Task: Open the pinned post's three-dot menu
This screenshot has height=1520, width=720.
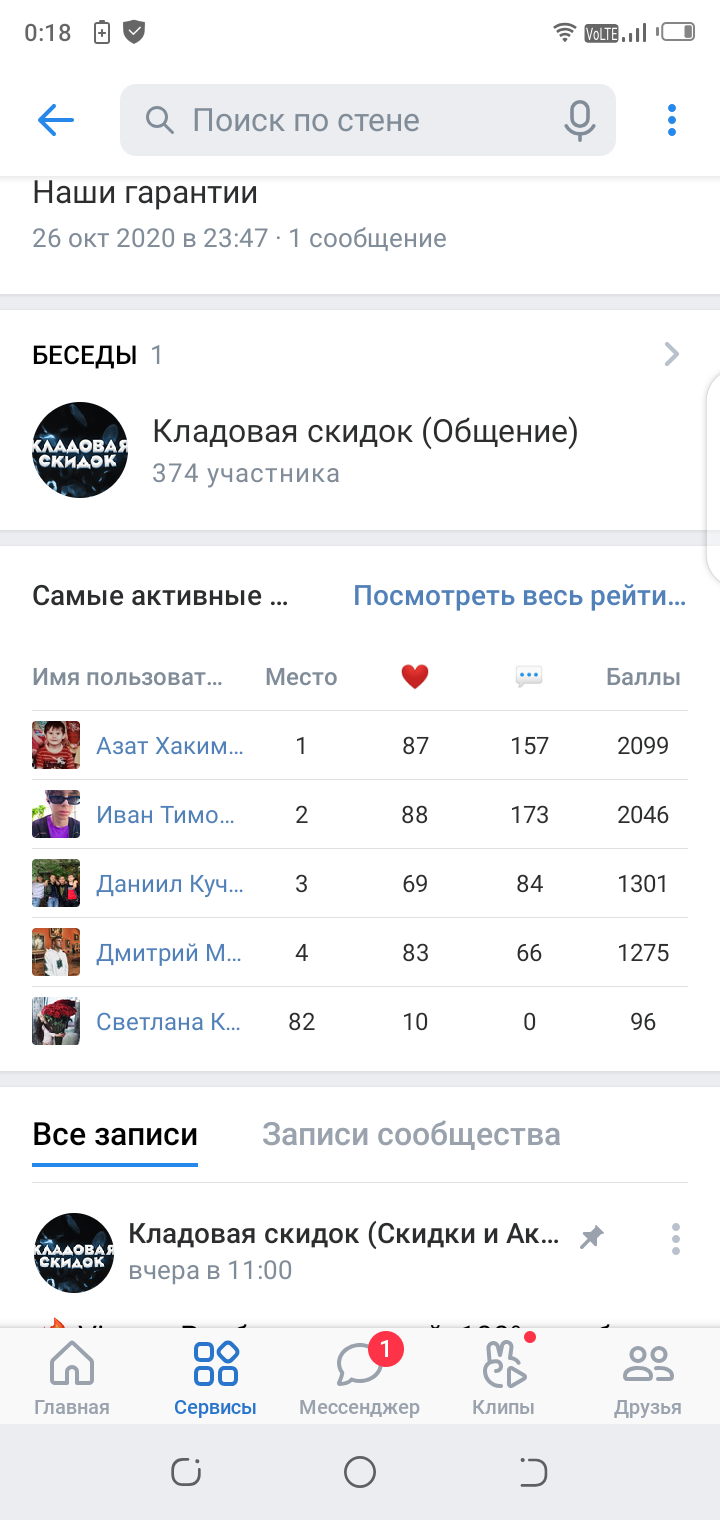Action: 676,1238
